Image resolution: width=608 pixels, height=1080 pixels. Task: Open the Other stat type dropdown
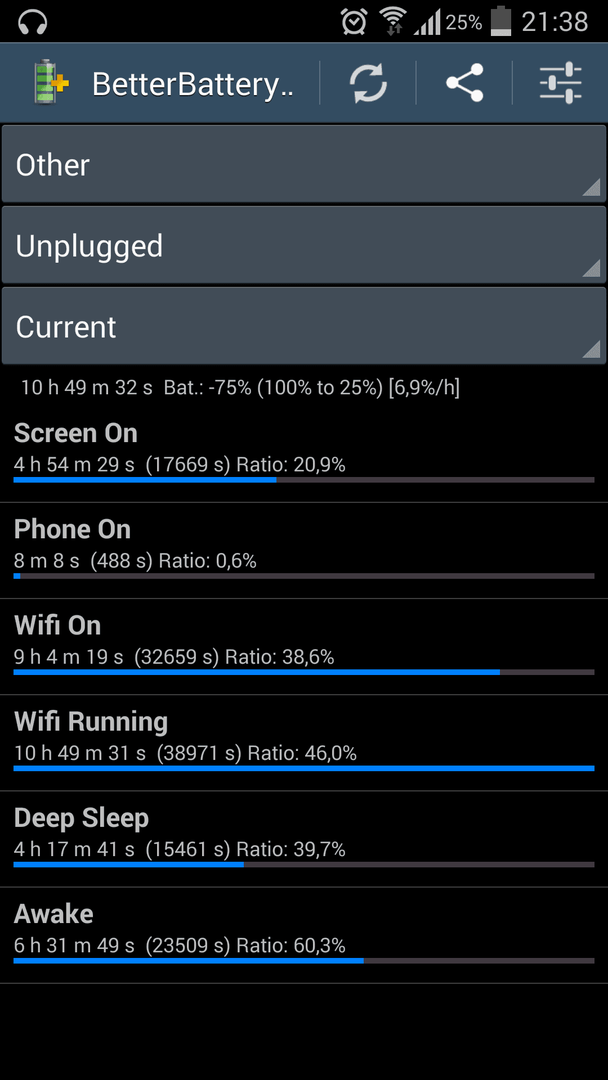click(x=304, y=164)
